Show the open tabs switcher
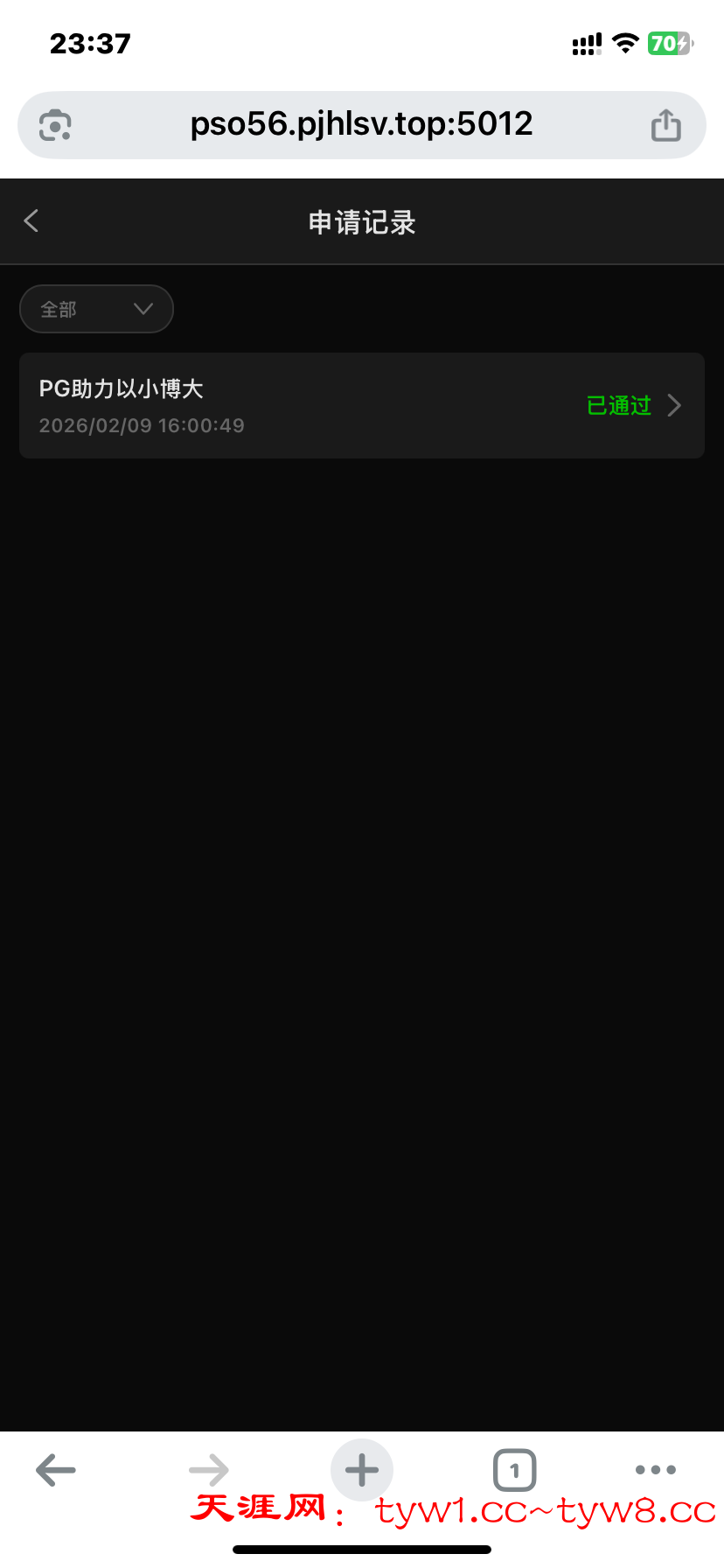The width and height of the screenshot is (724, 1568). [514, 1470]
